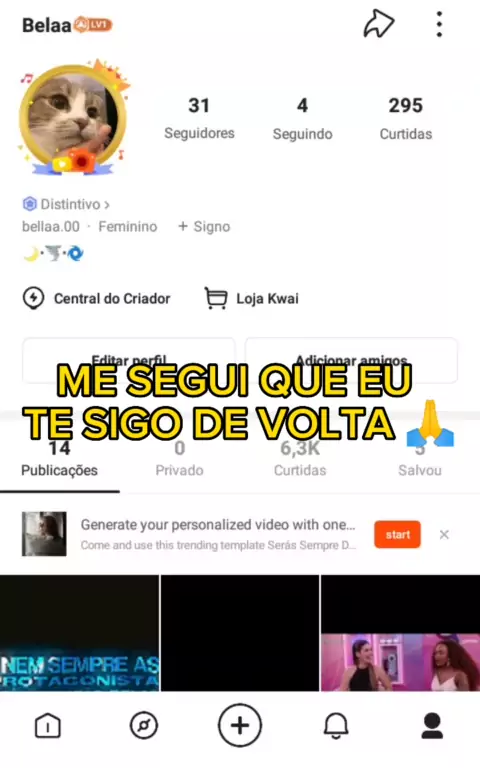Tap the orange start button

tap(397, 534)
